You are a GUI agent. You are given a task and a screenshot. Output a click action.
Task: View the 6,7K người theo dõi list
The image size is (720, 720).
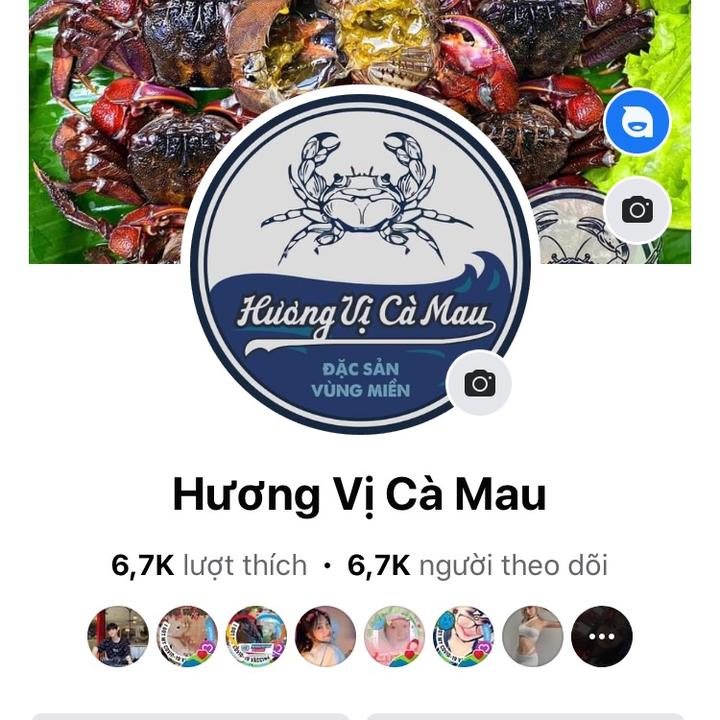tap(477, 565)
